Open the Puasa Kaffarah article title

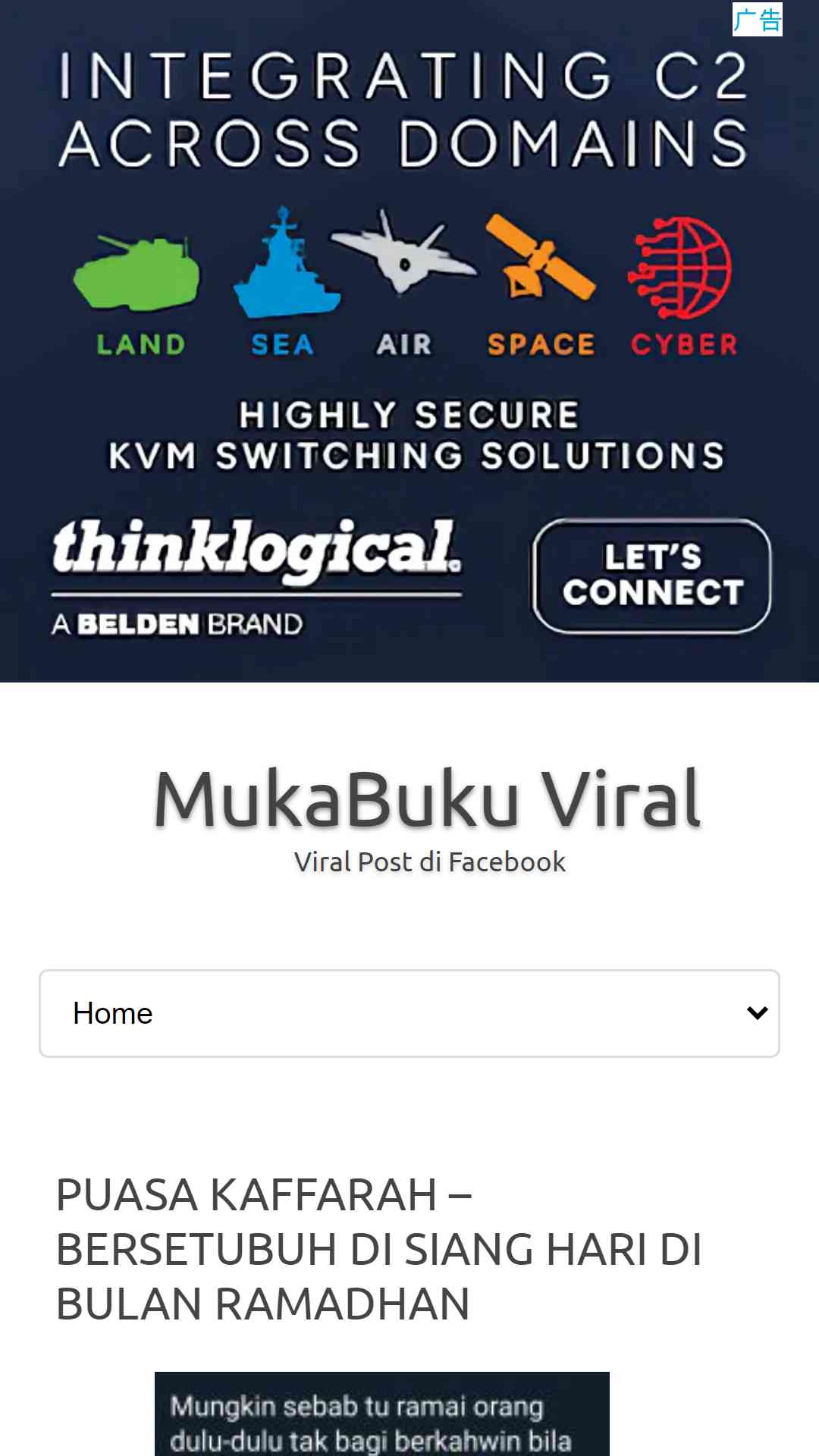pyautogui.click(x=379, y=1249)
